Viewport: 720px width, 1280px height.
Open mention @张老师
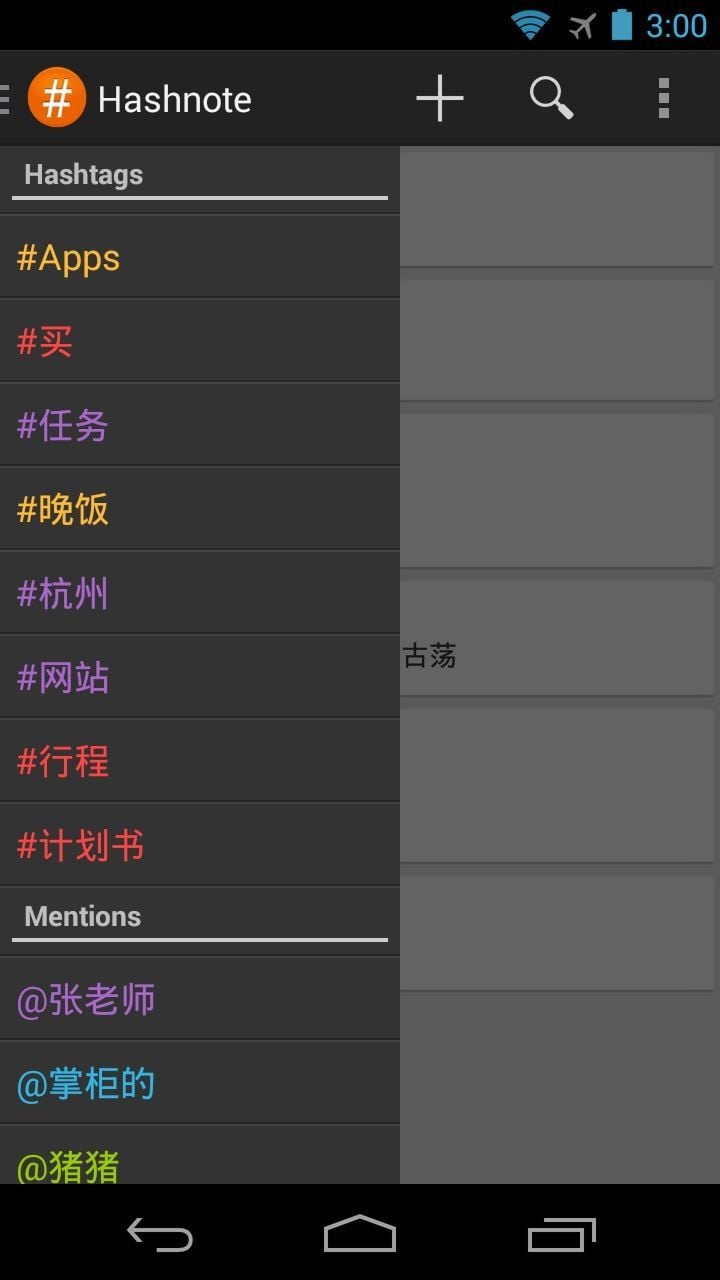[x=200, y=1000]
